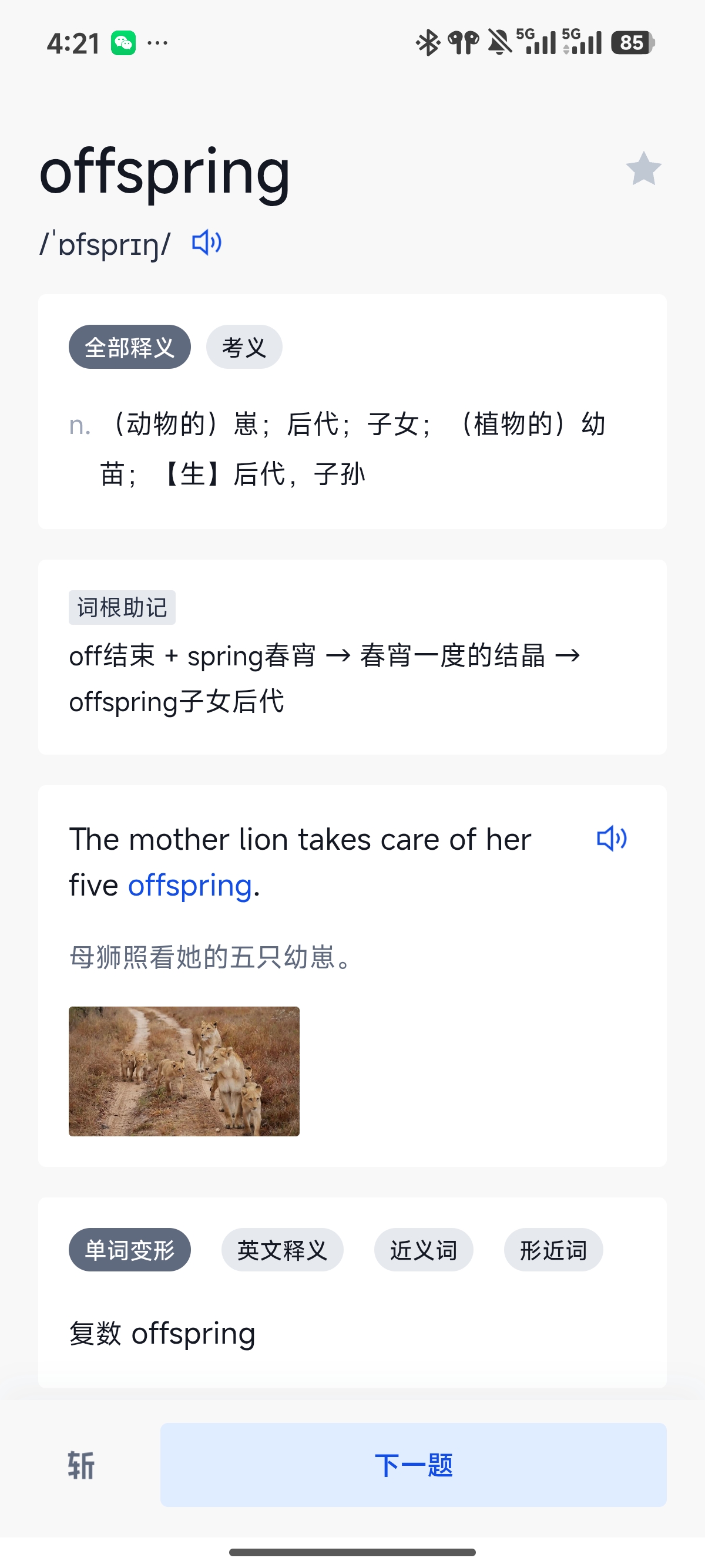Open the 形近词 tab
This screenshot has height=1568, width=705.
pyautogui.click(x=553, y=1250)
